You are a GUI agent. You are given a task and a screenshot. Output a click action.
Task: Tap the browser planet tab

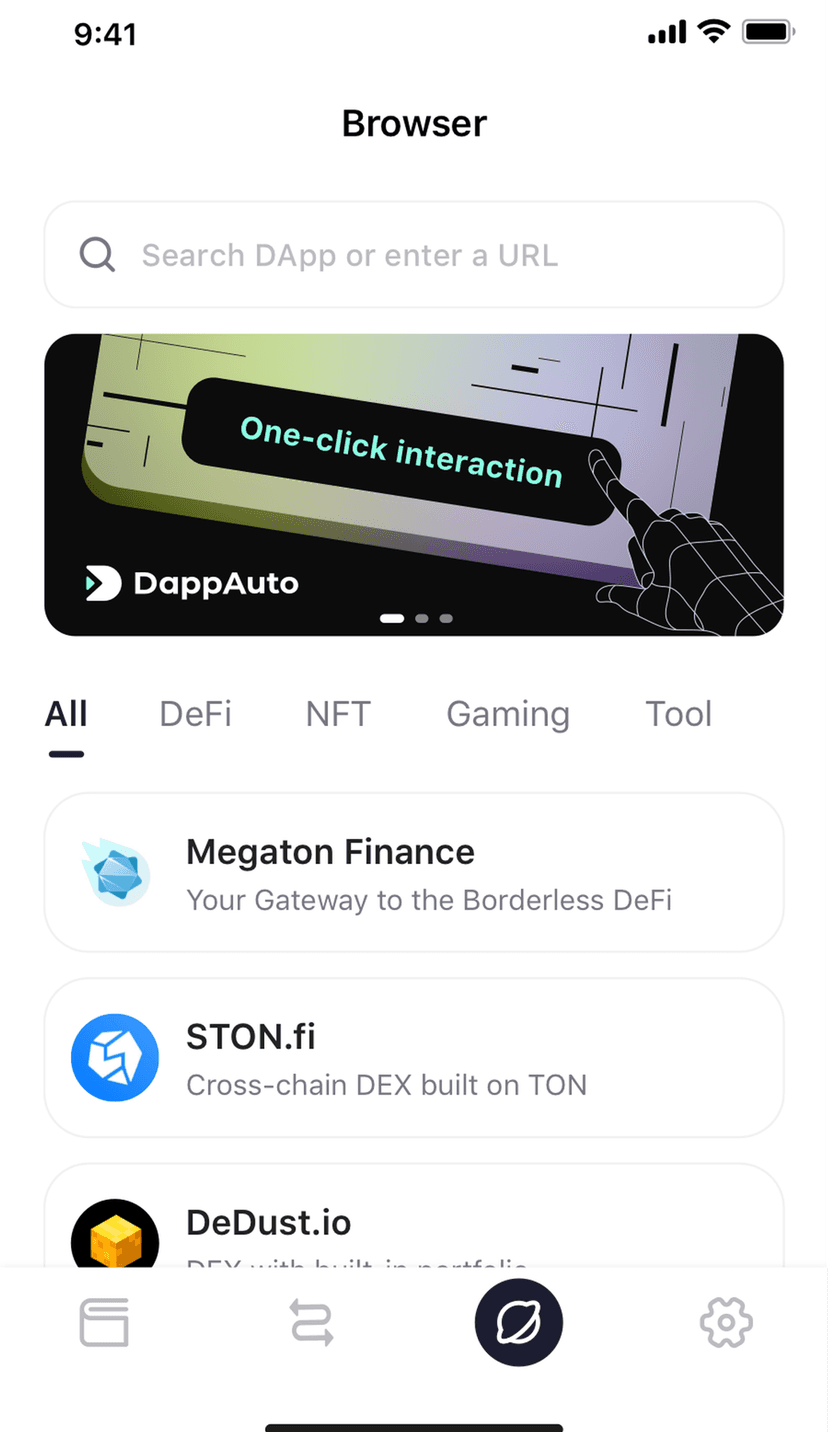pos(519,1323)
